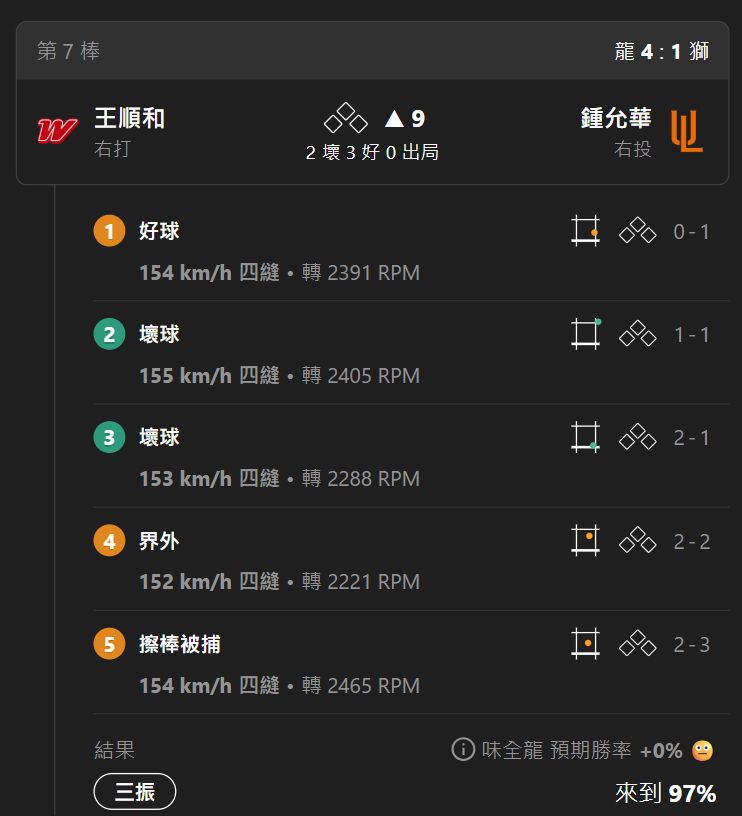Image resolution: width=742 pixels, height=816 pixels.
Task: Open batter 王順和's profile
Action: click(x=129, y=119)
